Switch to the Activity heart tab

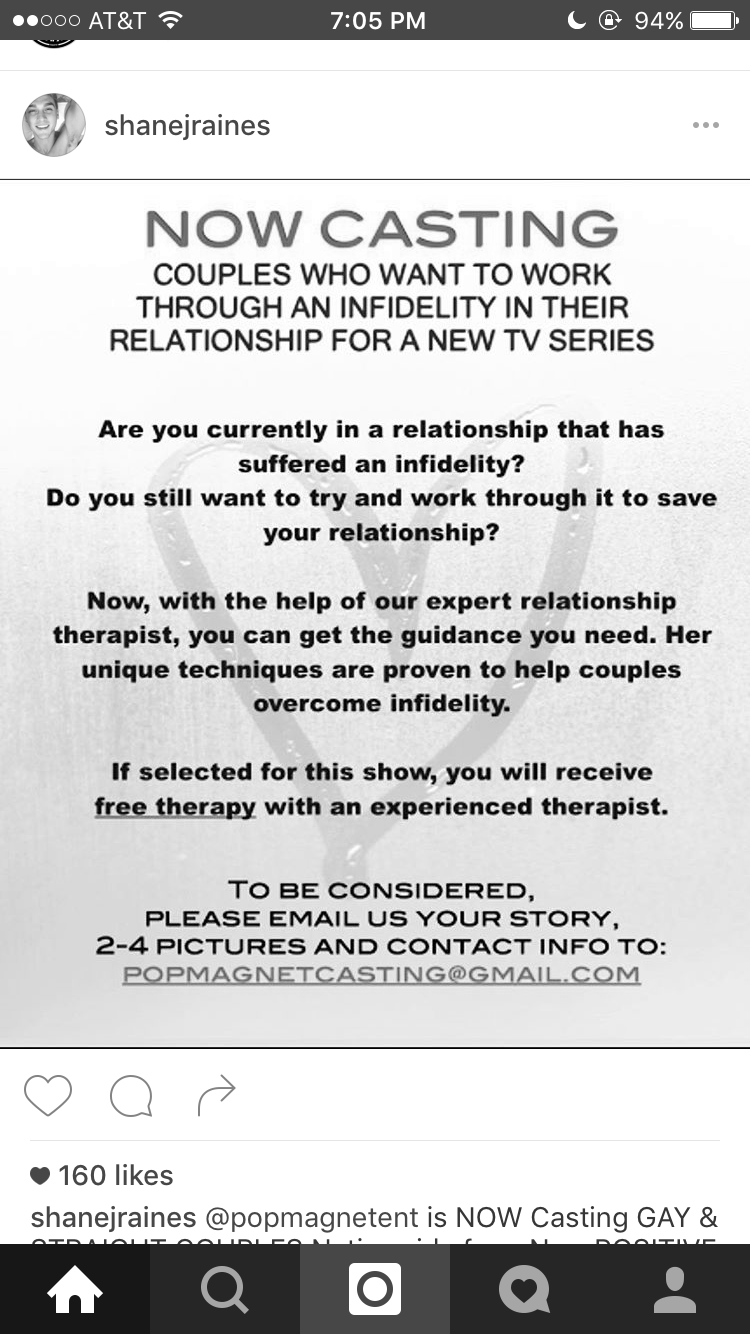(x=525, y=1290)
